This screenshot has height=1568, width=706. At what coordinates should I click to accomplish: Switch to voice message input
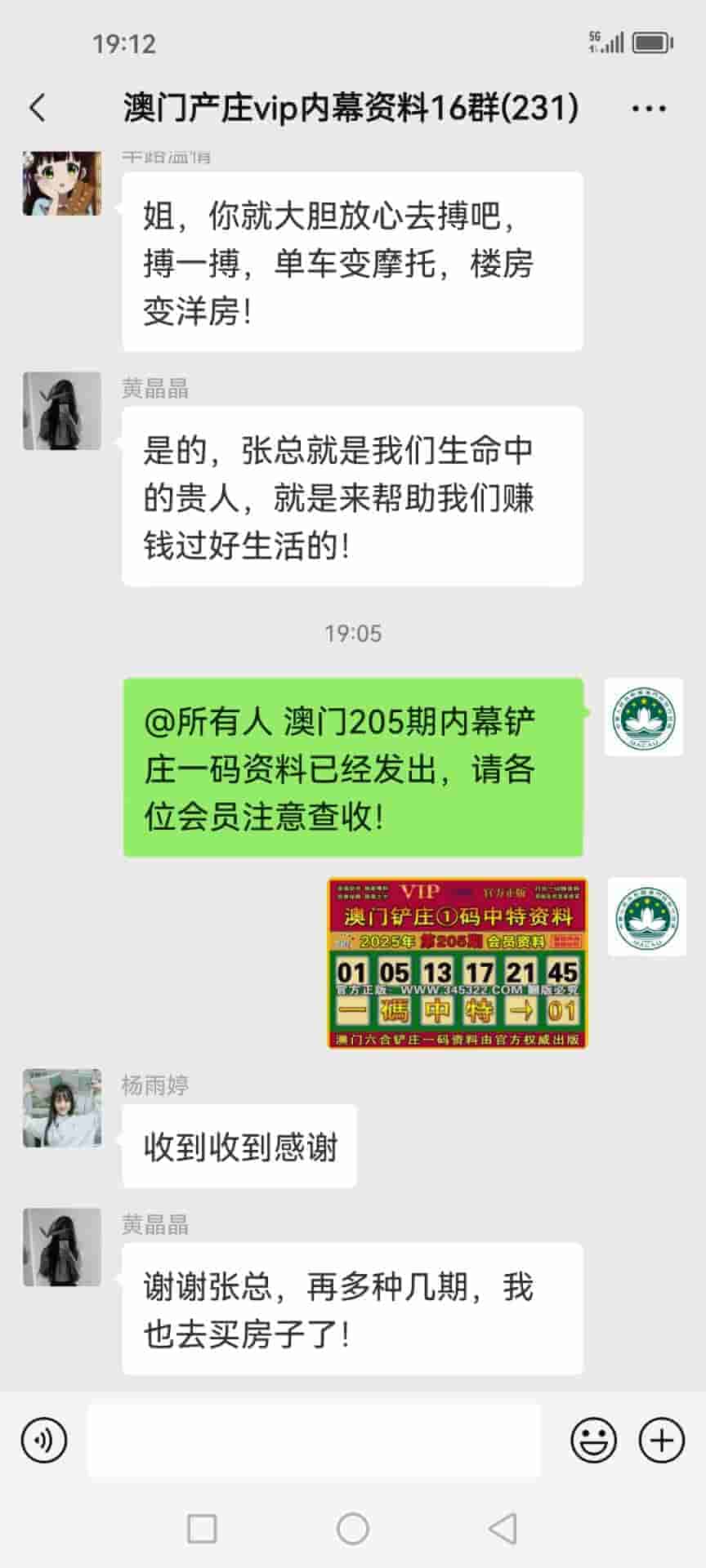44,1441
